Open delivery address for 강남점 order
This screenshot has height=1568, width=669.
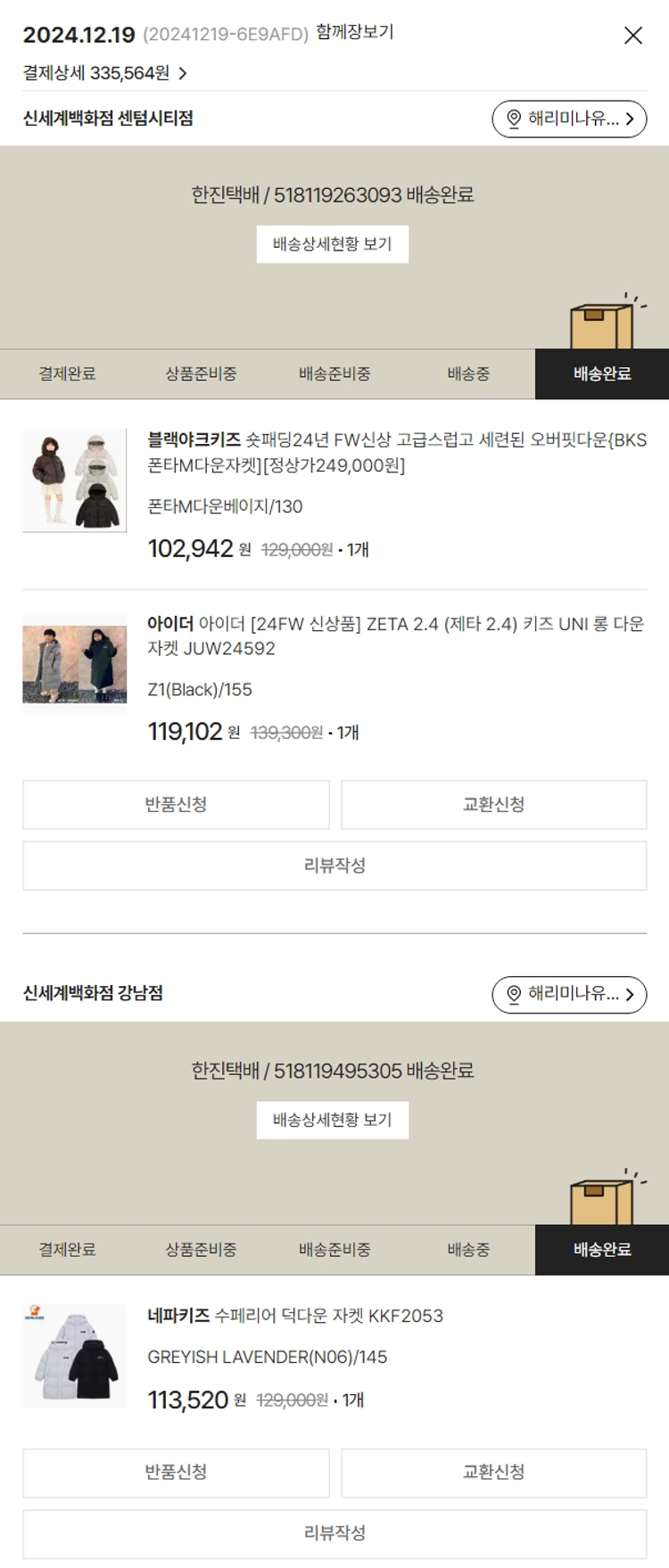[x=569, y=994]
